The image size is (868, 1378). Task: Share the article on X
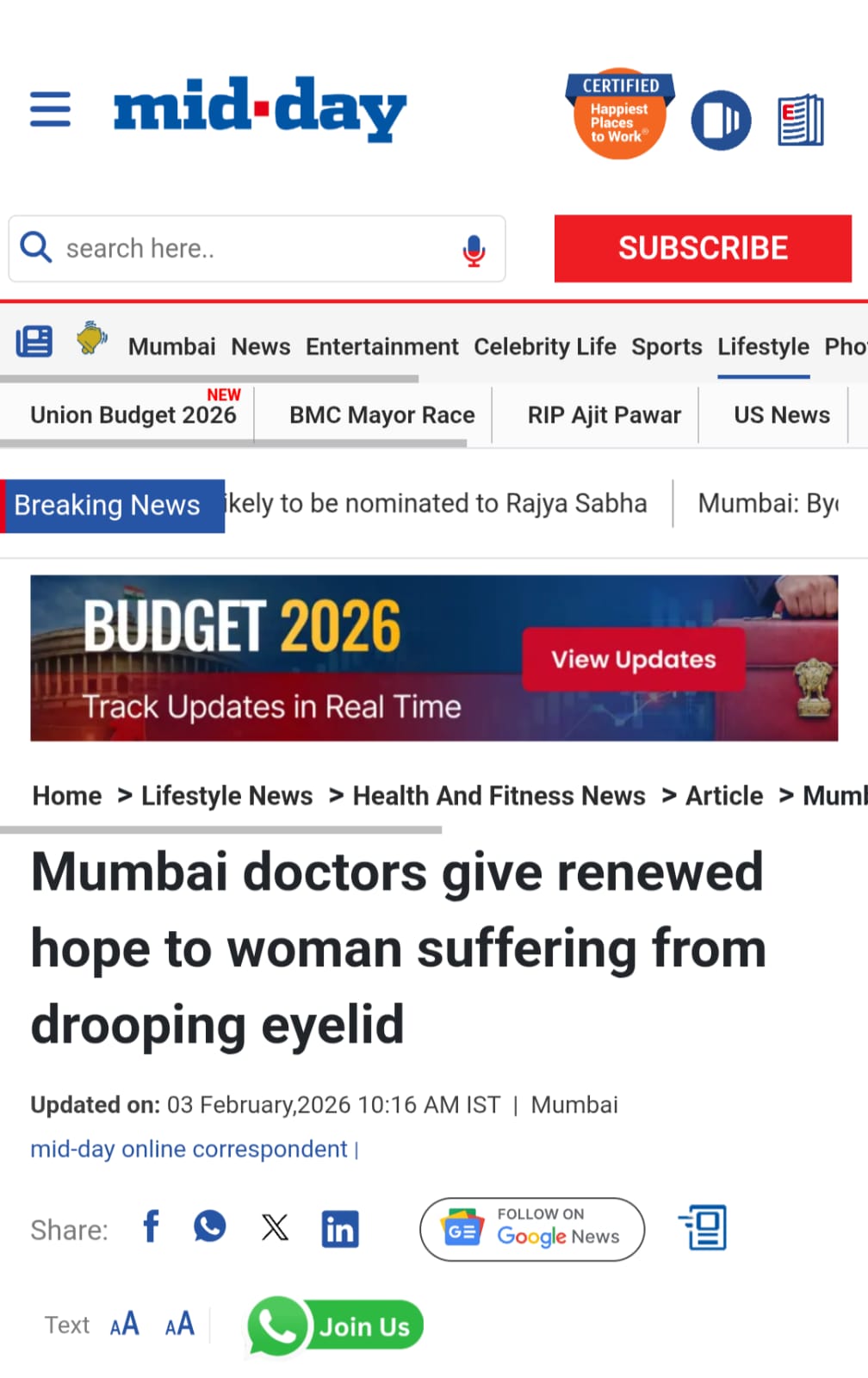click(x=274, y=1227)
